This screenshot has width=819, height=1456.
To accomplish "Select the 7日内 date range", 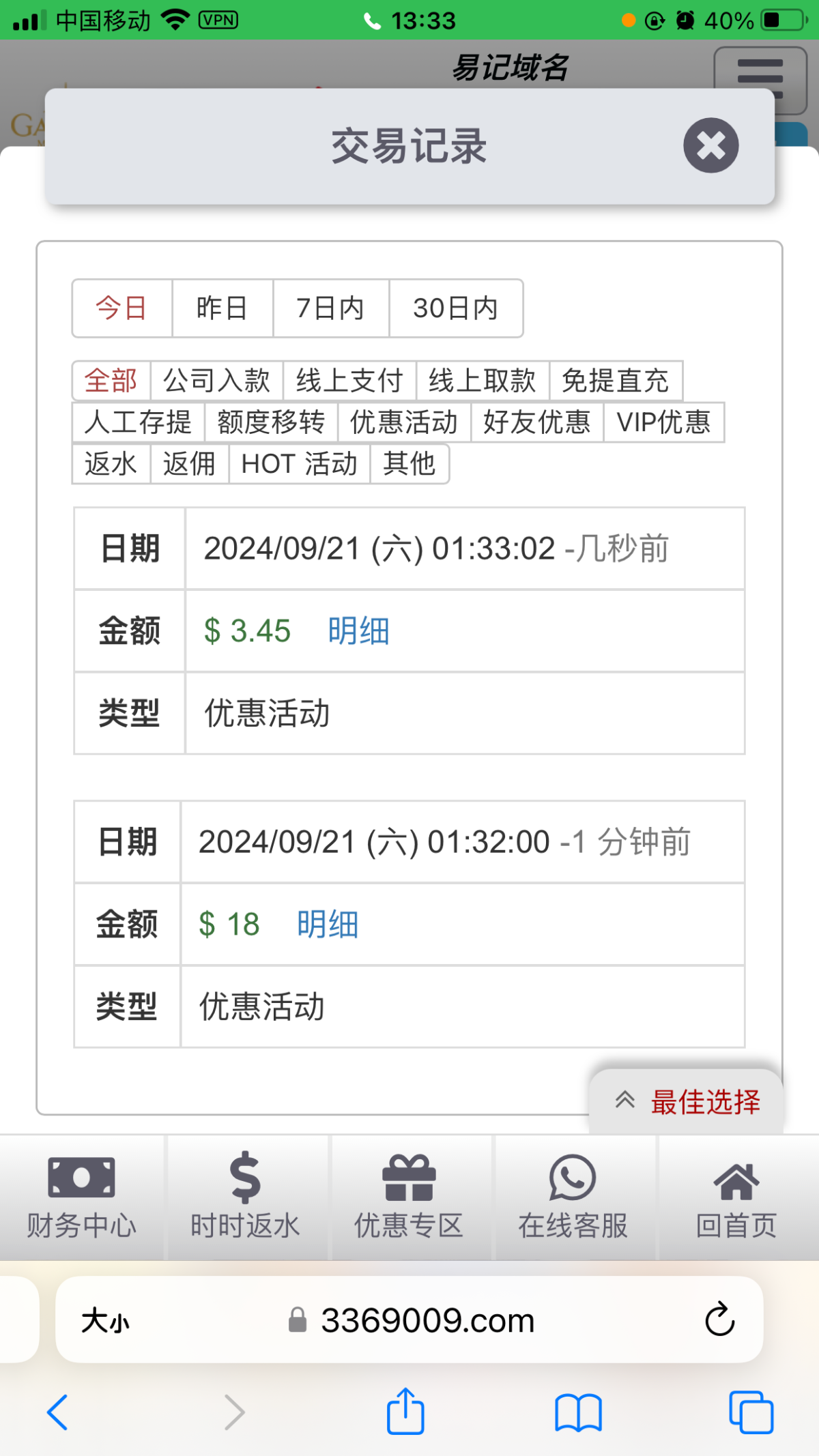I will point(331,308).
